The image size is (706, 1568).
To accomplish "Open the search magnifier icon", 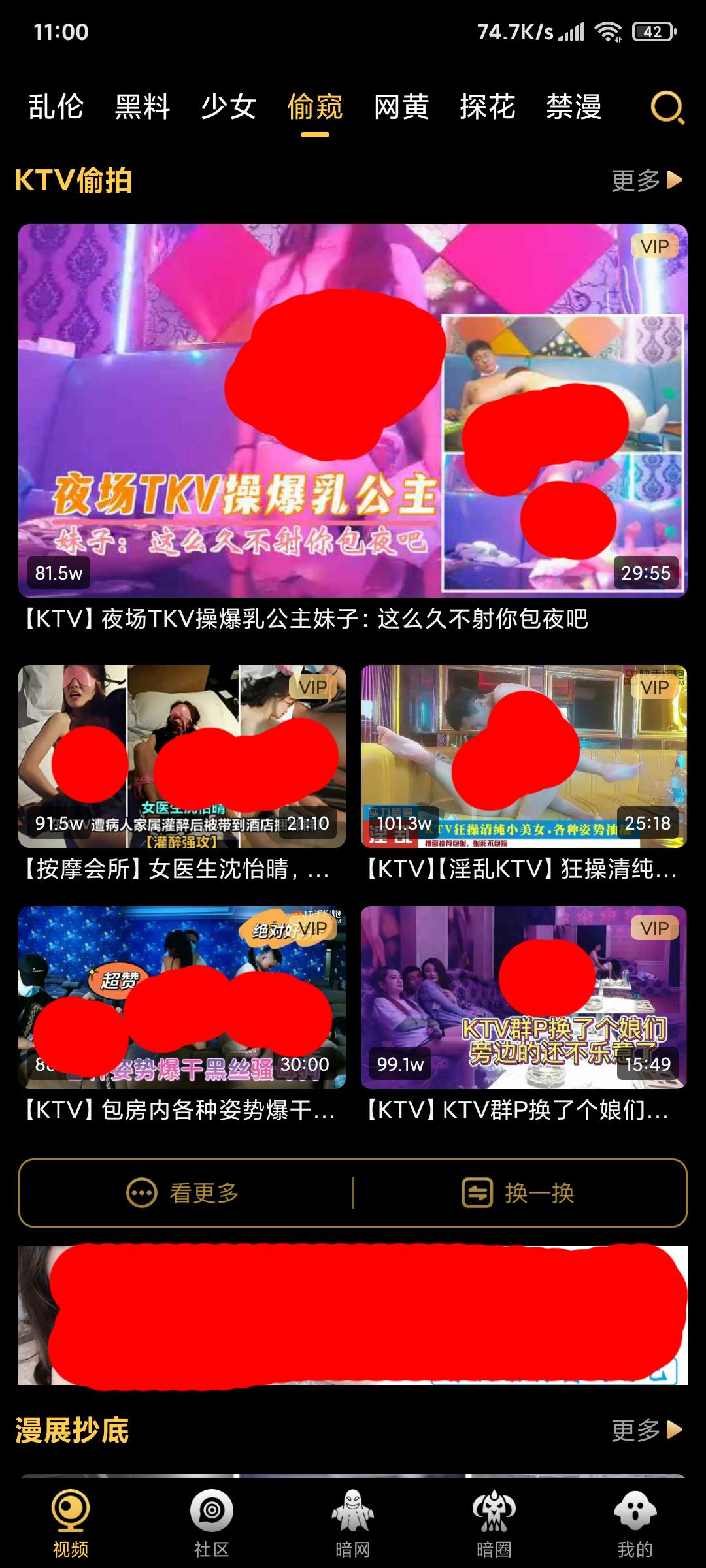I will pos(667,108).
